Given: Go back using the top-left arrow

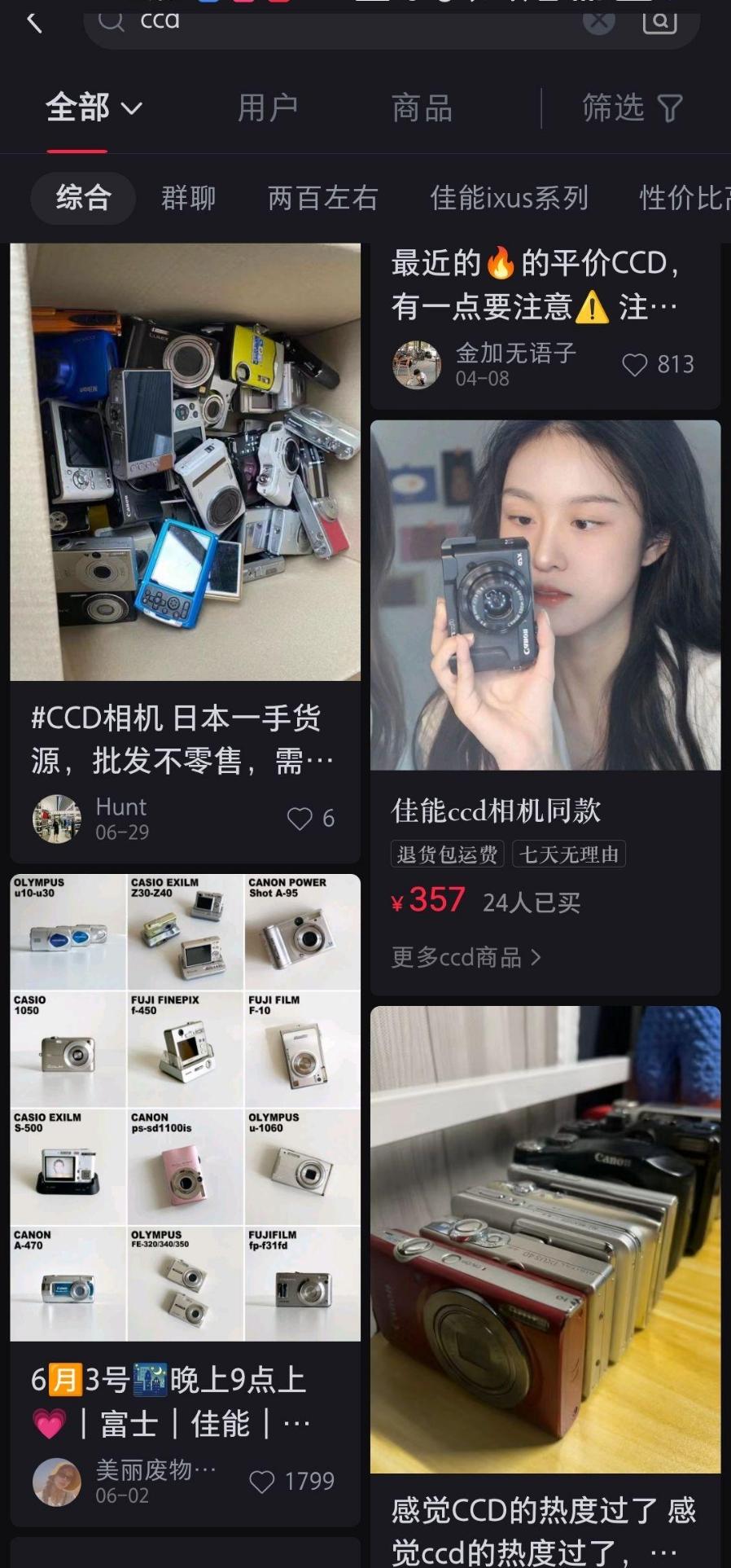Looking at the screenshot, I should coord(34,22).
